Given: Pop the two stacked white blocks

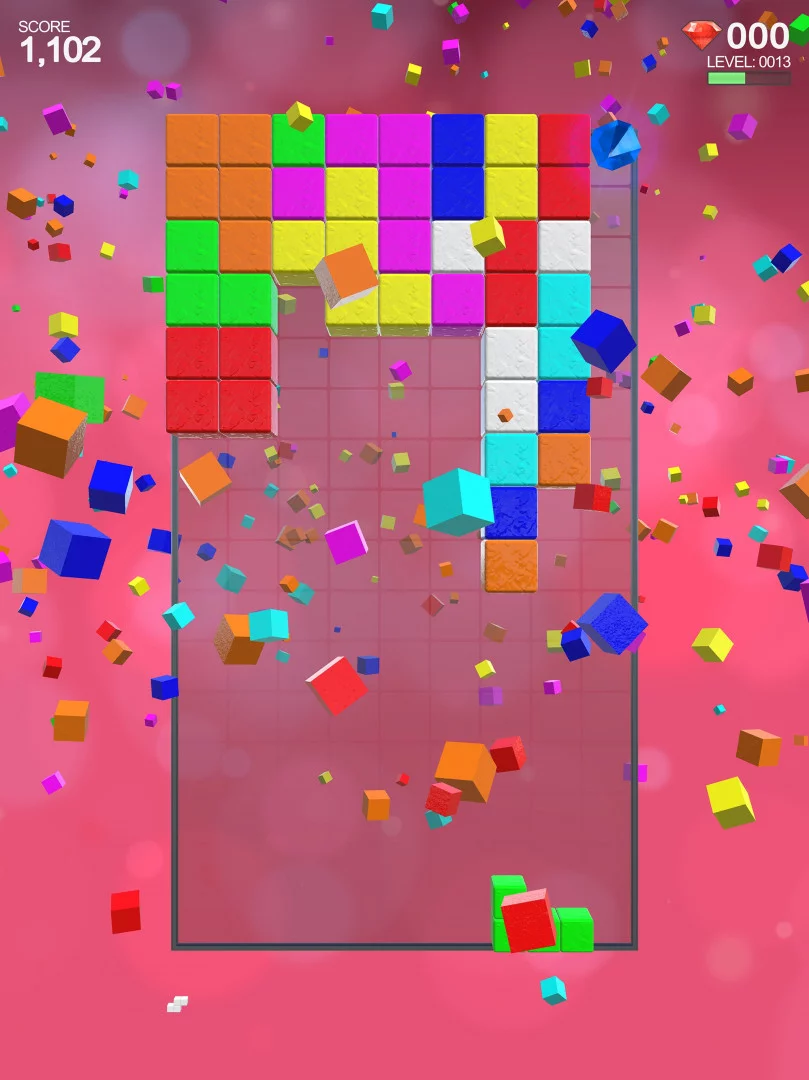Looking at the screenshot, I should pos(511,378).
